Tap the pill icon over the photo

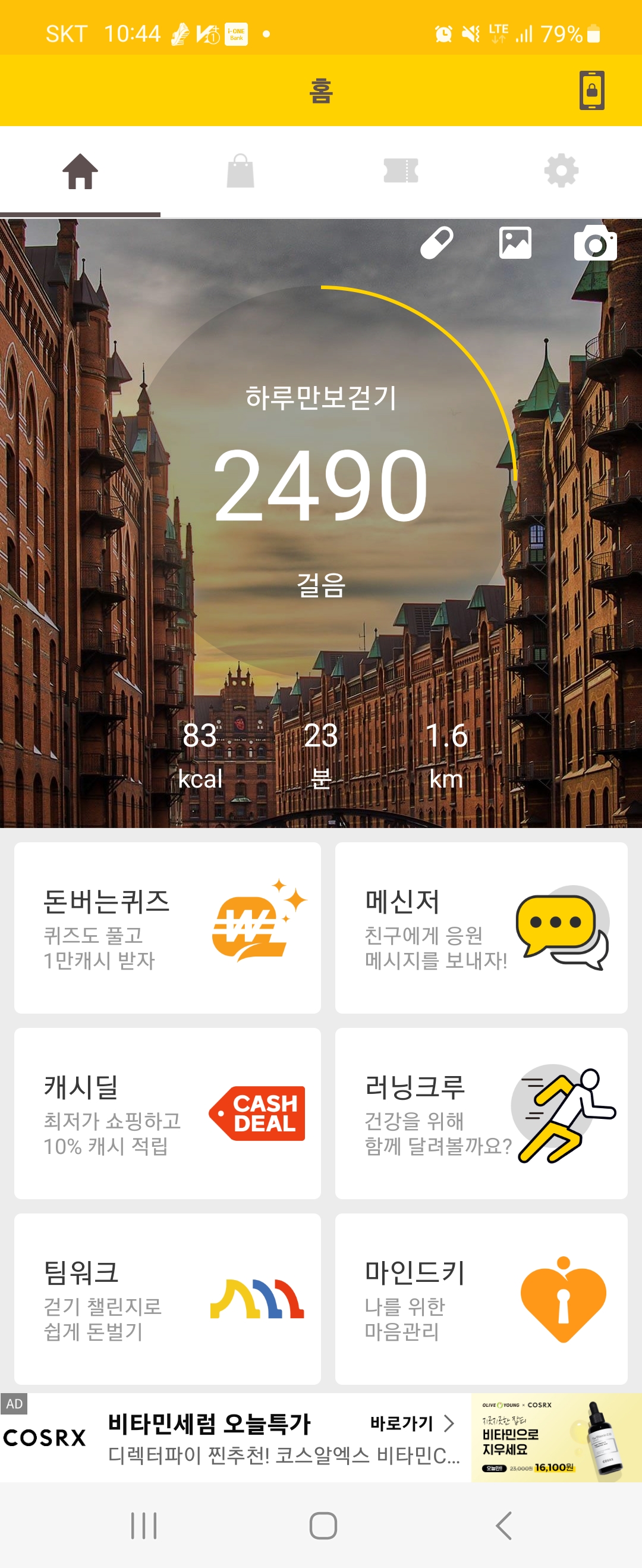pyautogui.click(x=437, y=243)
